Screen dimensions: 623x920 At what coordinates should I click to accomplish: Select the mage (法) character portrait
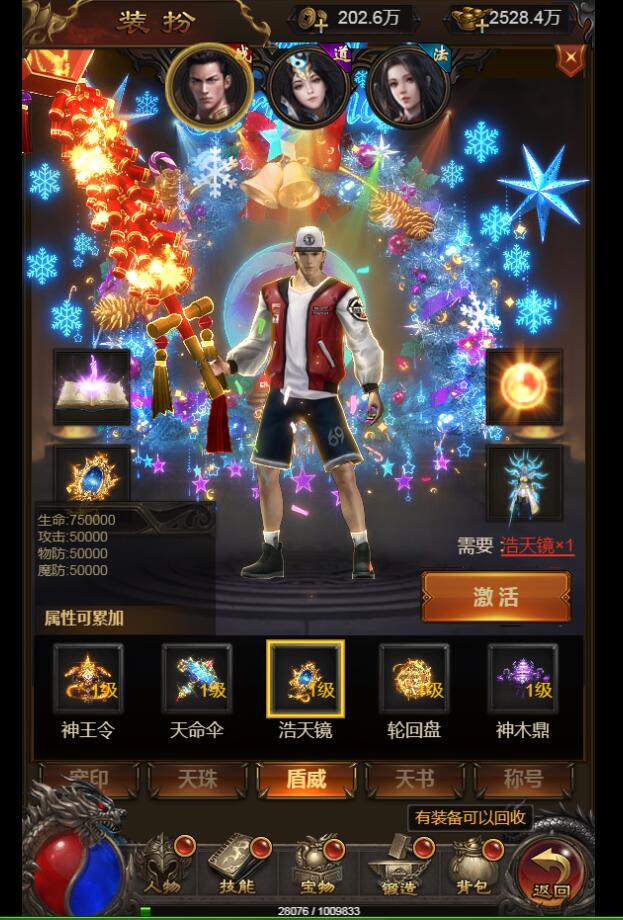point(406,87)
